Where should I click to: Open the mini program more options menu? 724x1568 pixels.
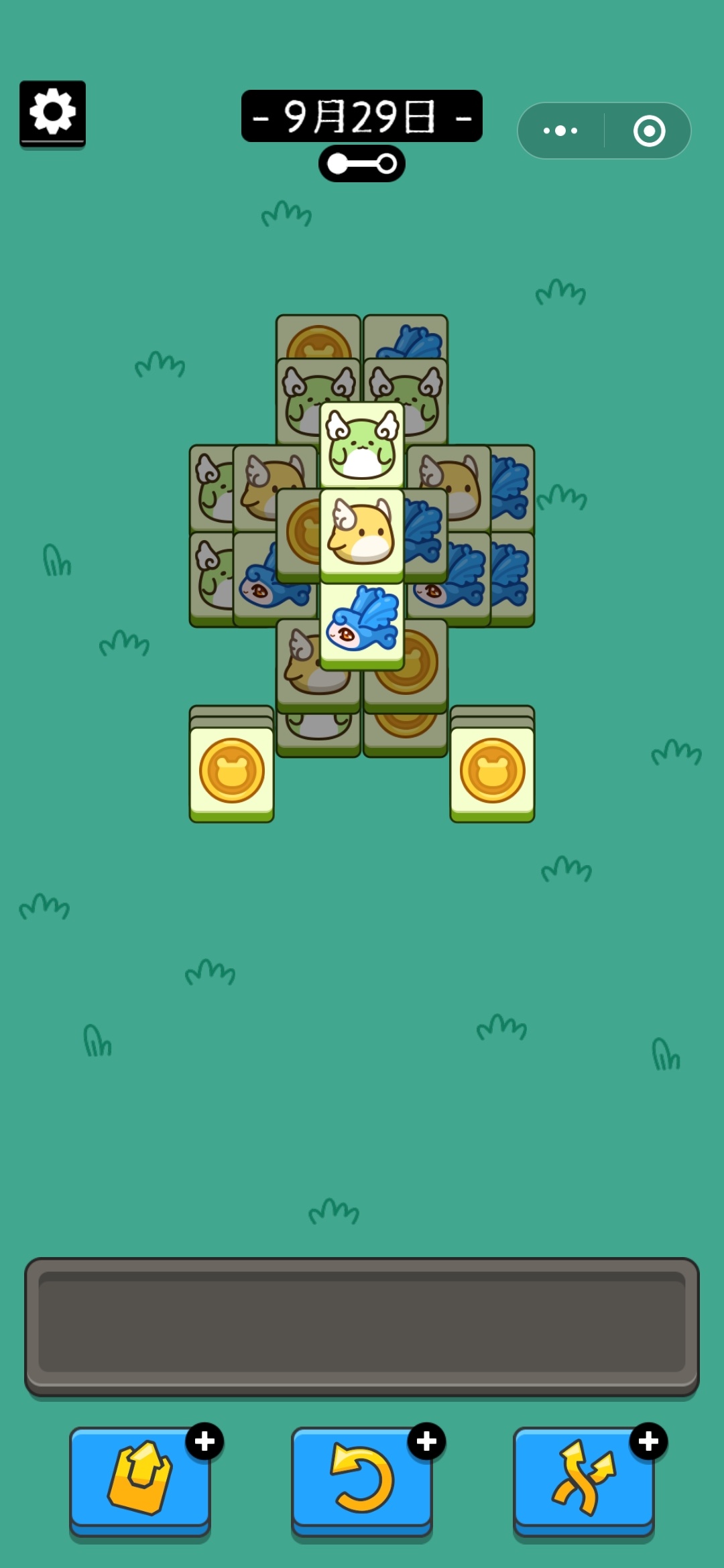(560, 131)
